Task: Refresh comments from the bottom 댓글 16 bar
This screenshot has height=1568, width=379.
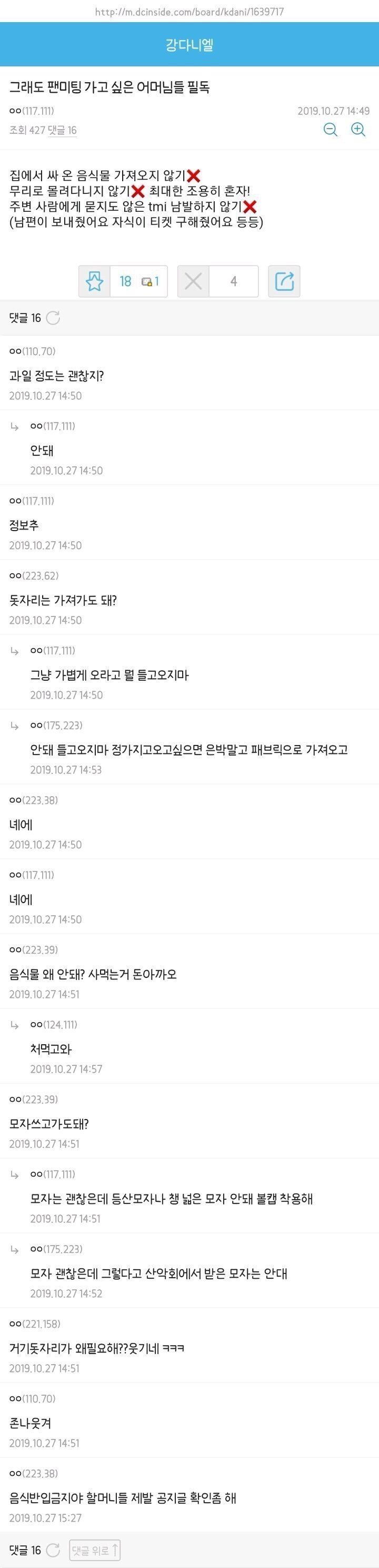Action: (54, 1550)
